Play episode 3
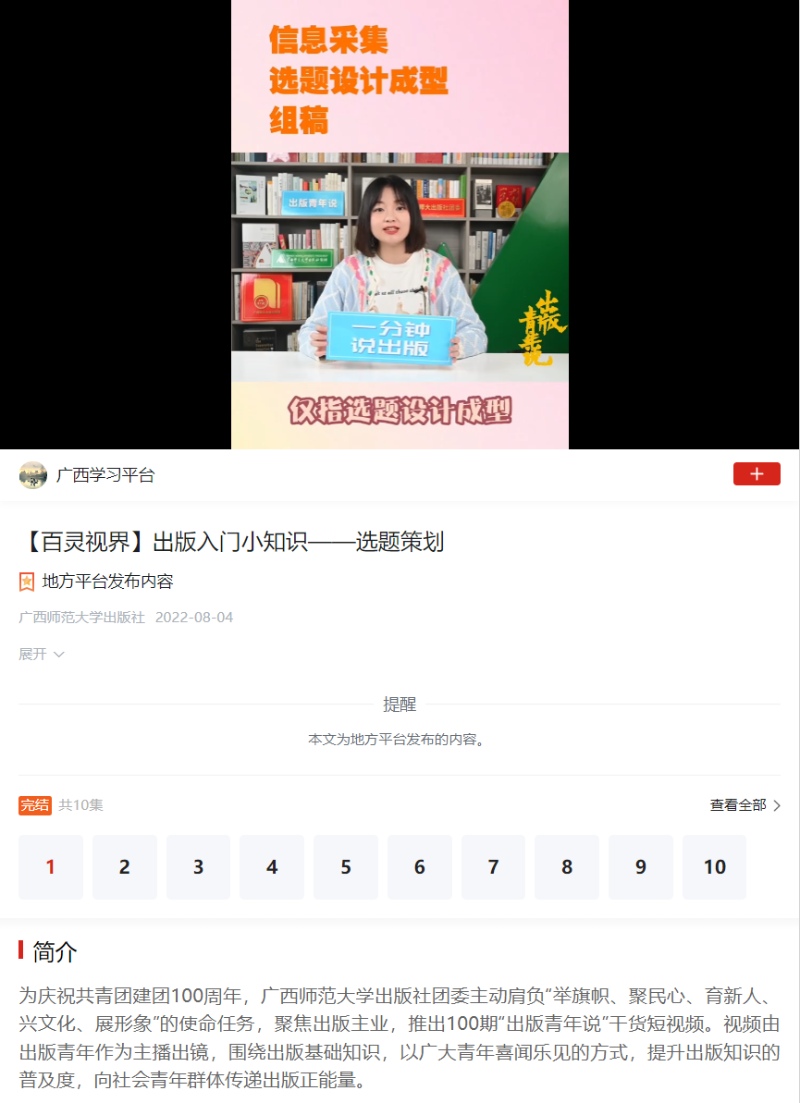Image resolution: width=800 pixels, height=1103 pixels. (198, 867)
